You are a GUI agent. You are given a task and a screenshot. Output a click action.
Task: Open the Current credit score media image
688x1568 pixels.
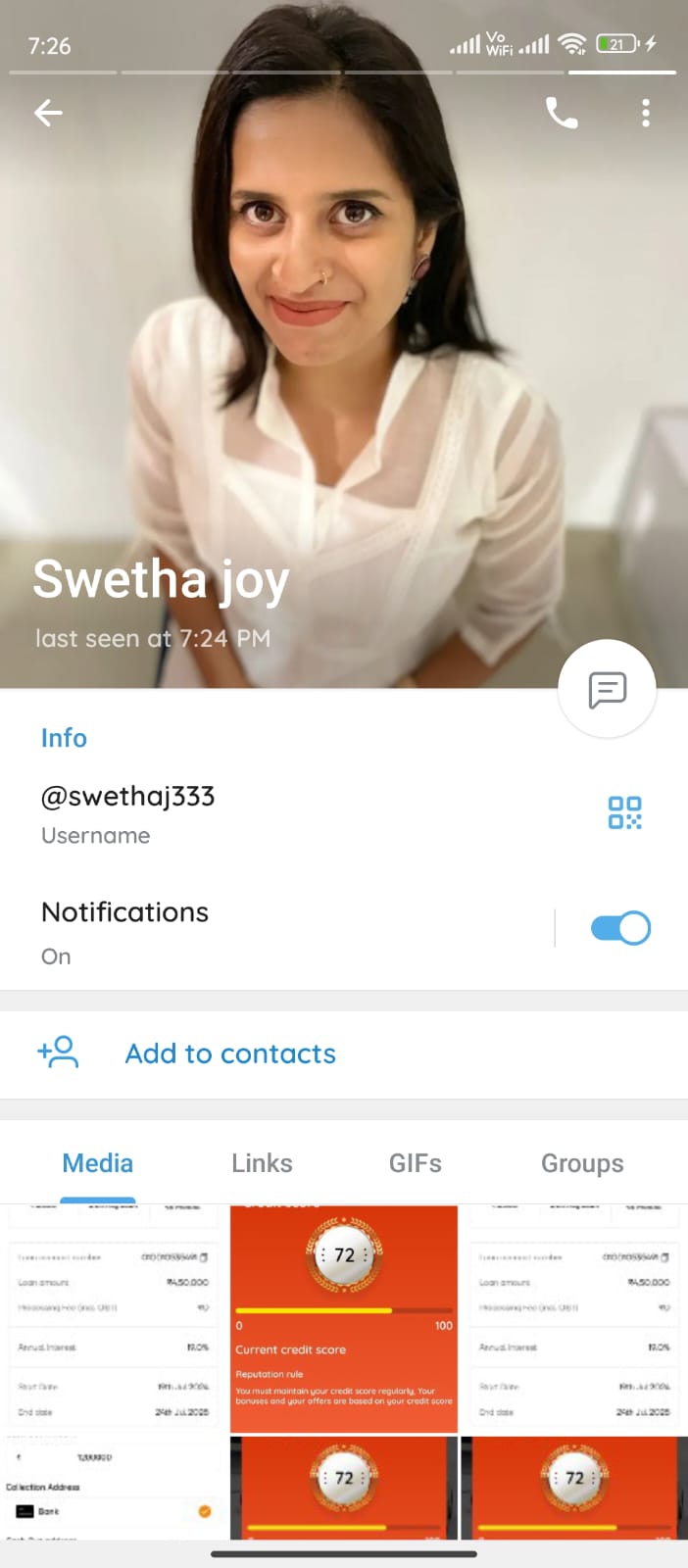344,1318
